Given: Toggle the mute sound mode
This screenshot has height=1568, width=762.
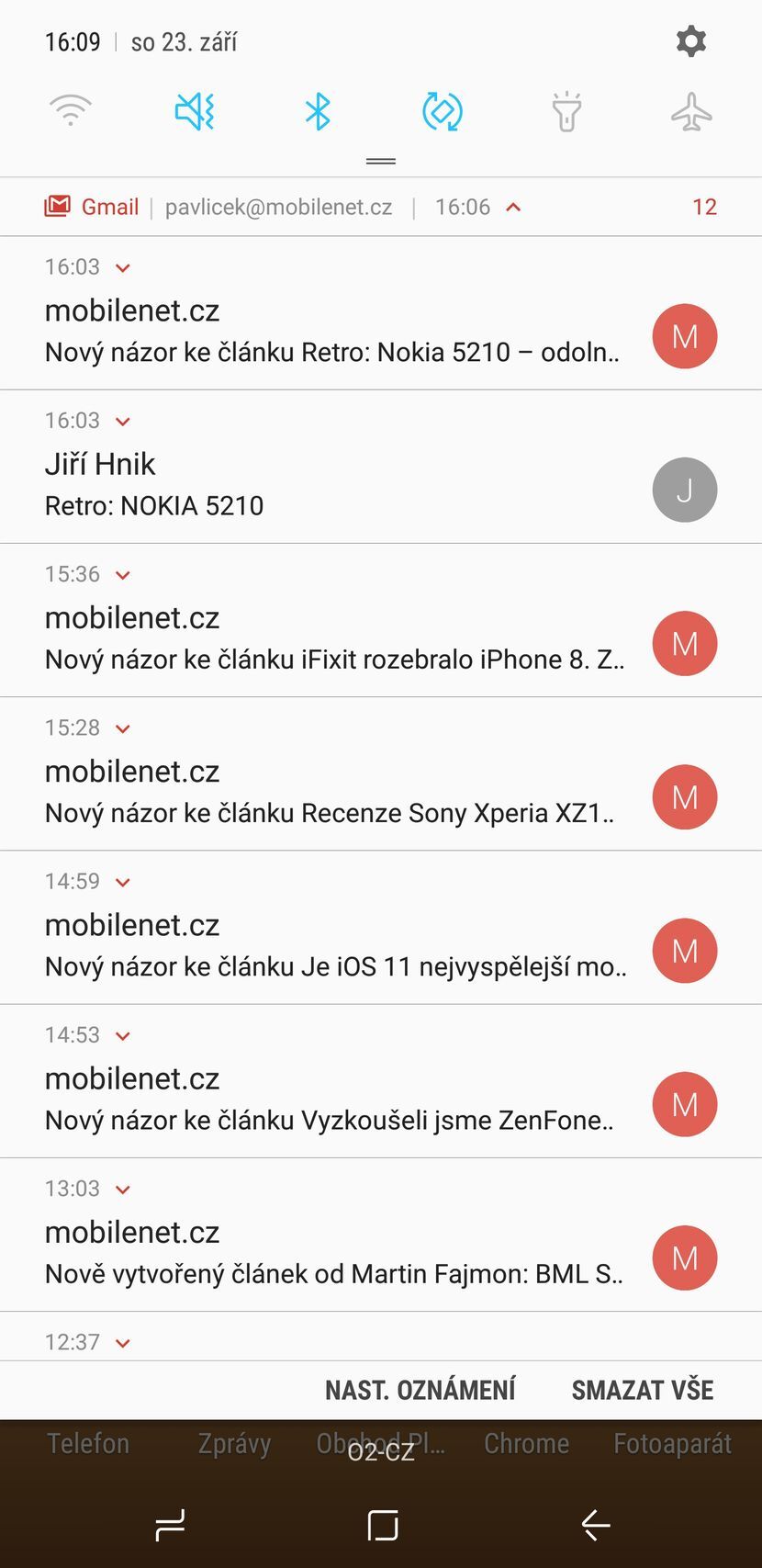Looking at the screenshot, I should pyautogui.click(x=195, y=112).
